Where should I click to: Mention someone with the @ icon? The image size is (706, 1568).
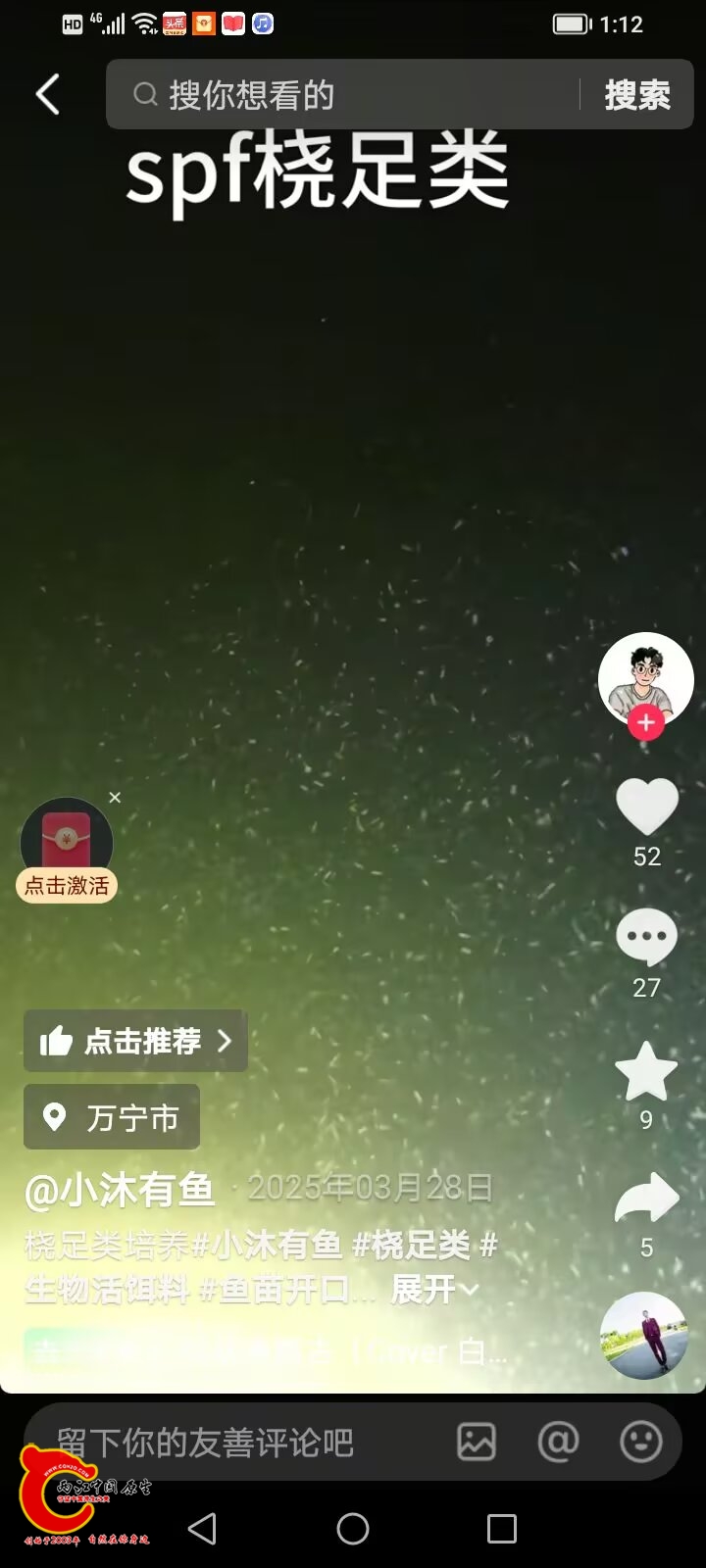(558, 1442)
